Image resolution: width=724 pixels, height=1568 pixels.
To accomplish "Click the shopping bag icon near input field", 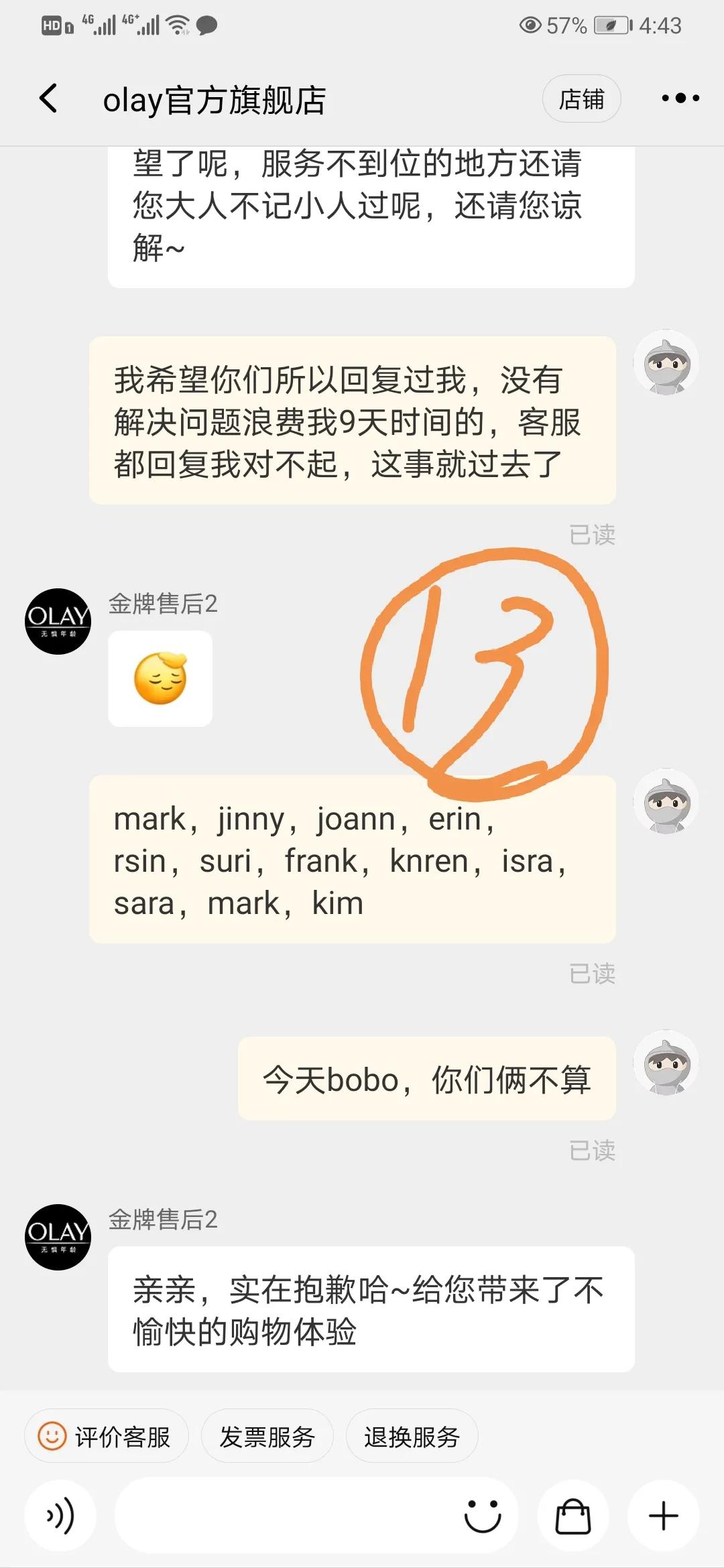I will [573, 1516].
